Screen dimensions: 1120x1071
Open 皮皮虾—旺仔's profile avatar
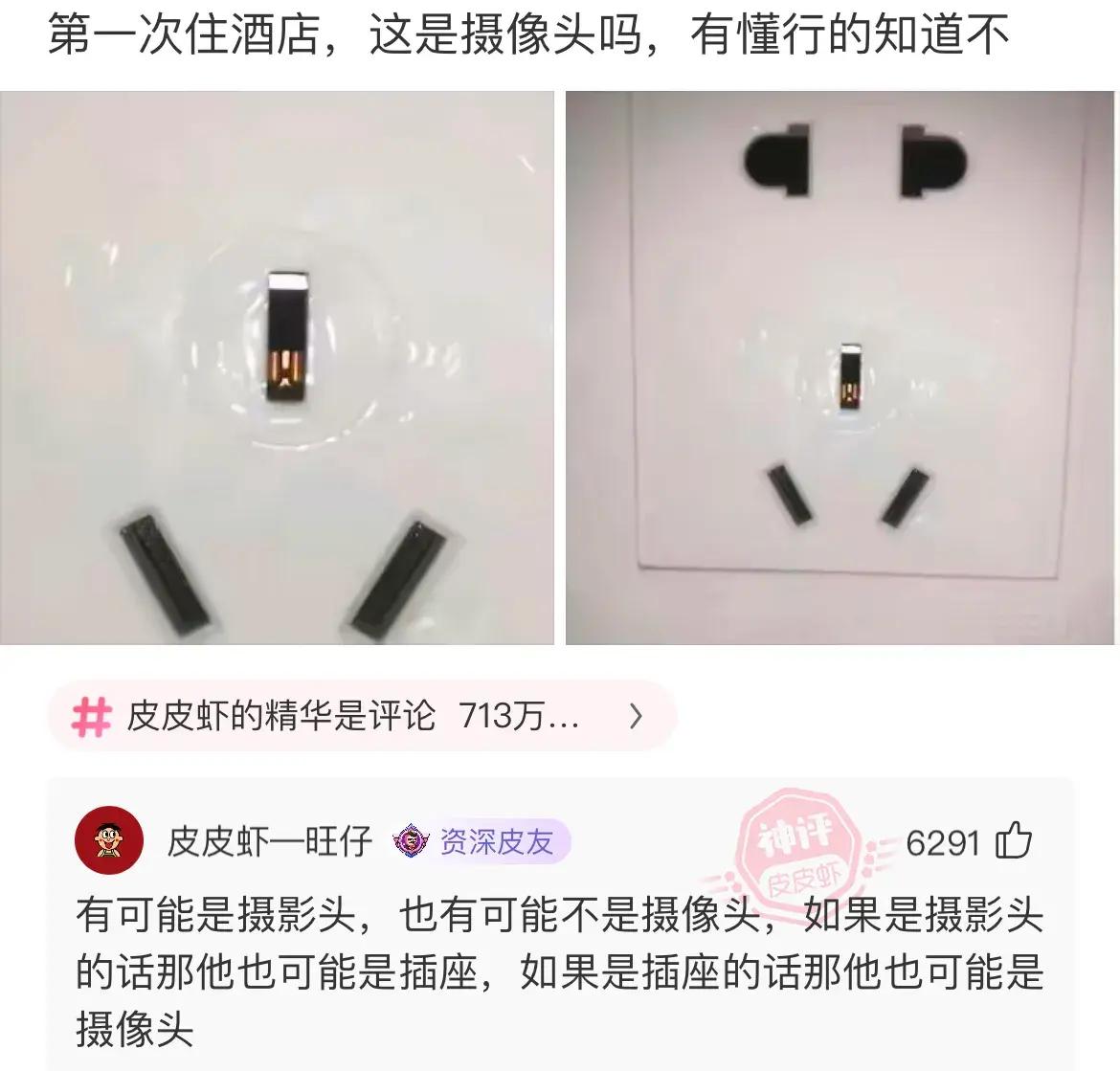(108, 841)
